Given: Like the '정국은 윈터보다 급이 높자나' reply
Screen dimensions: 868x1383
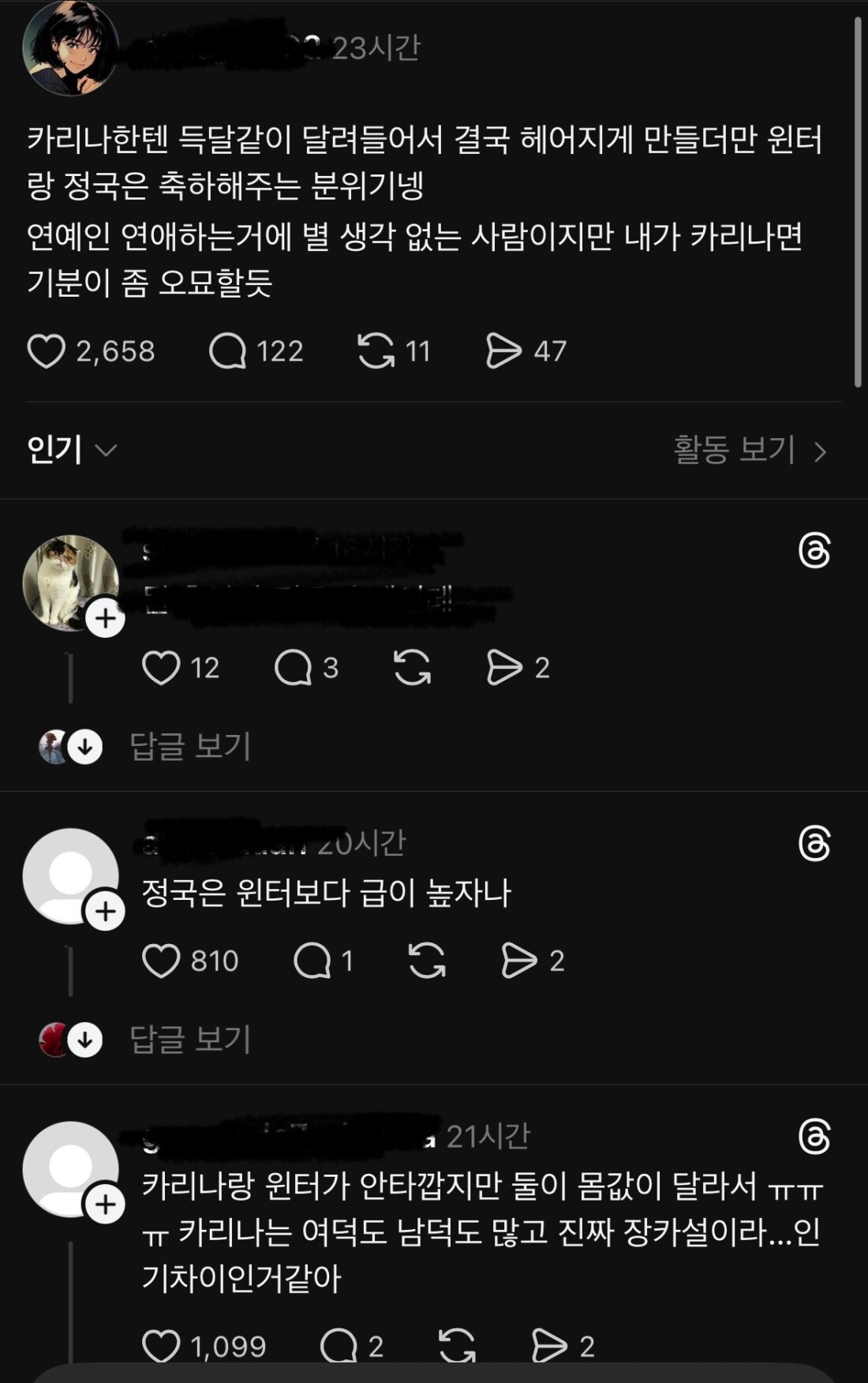Looking at the screenshot, I should (x=161, y=961).
